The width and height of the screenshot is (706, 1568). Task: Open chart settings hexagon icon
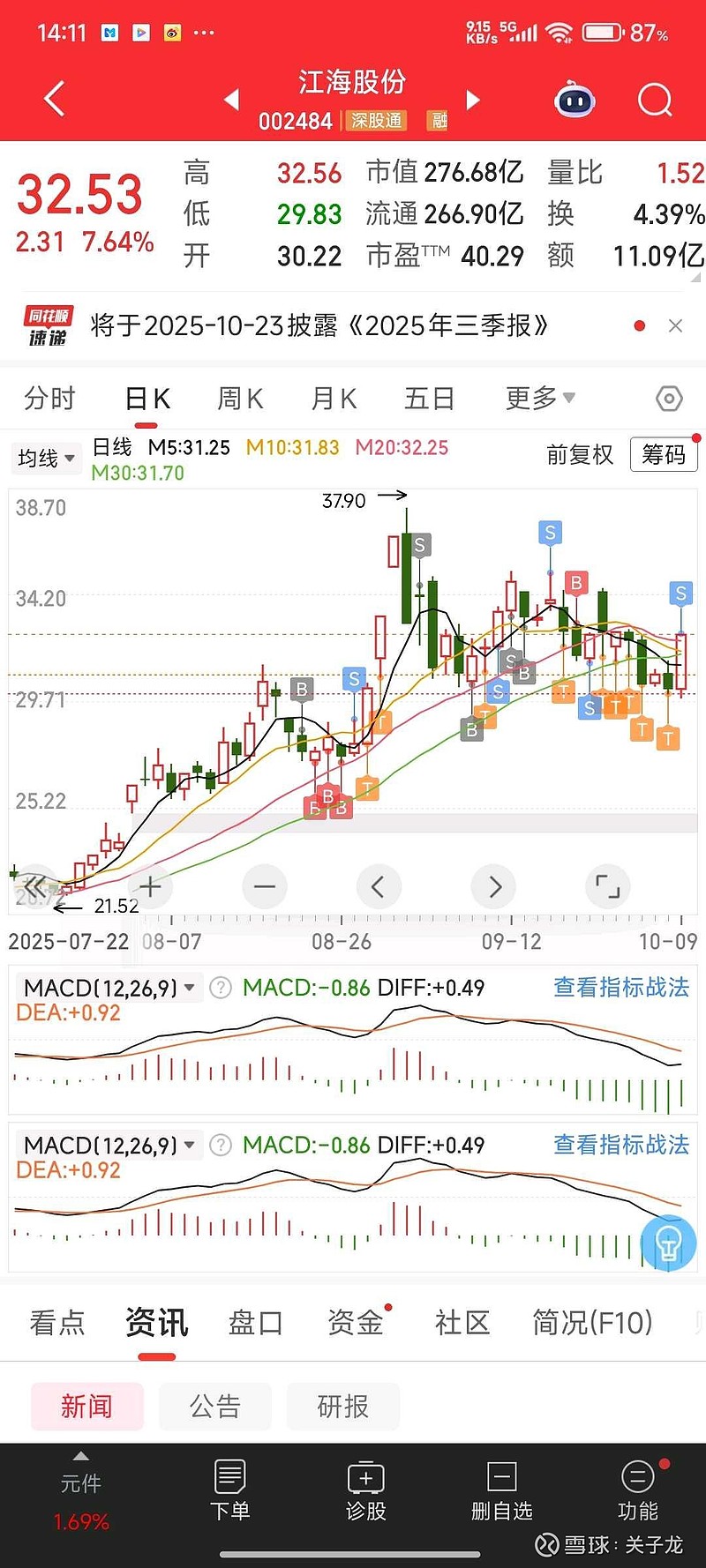[669, 399]
